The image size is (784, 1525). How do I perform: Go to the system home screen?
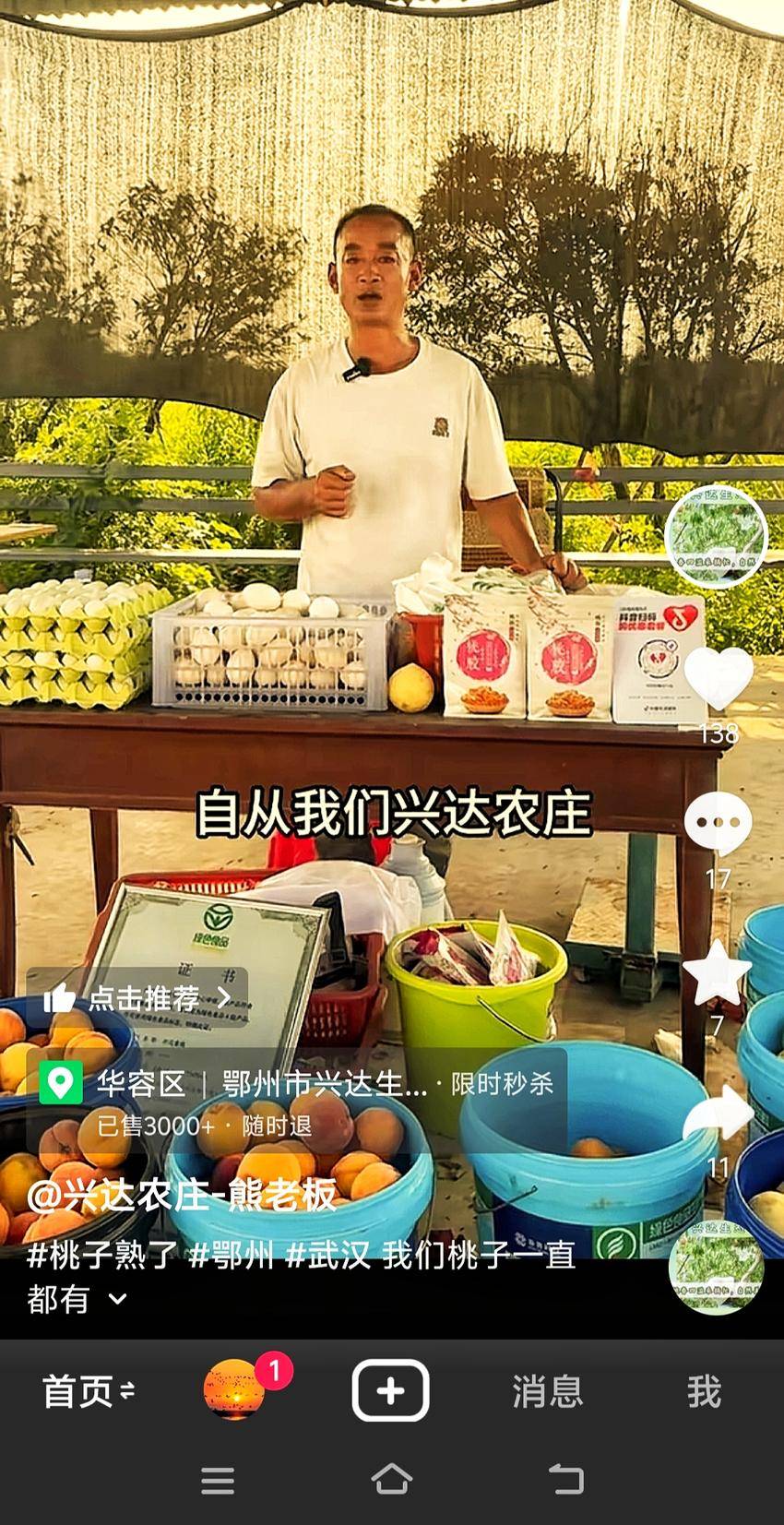click(x=391, y=1479)
